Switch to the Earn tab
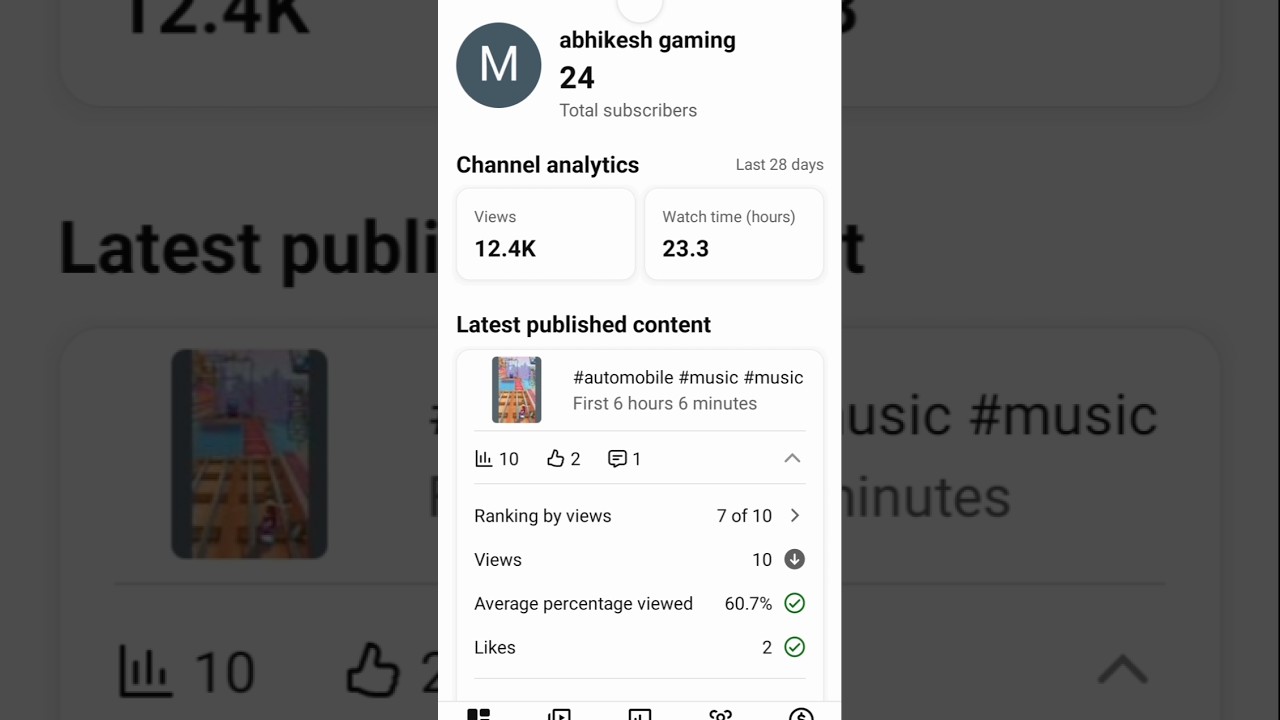1280x720 pixels. 801,714
